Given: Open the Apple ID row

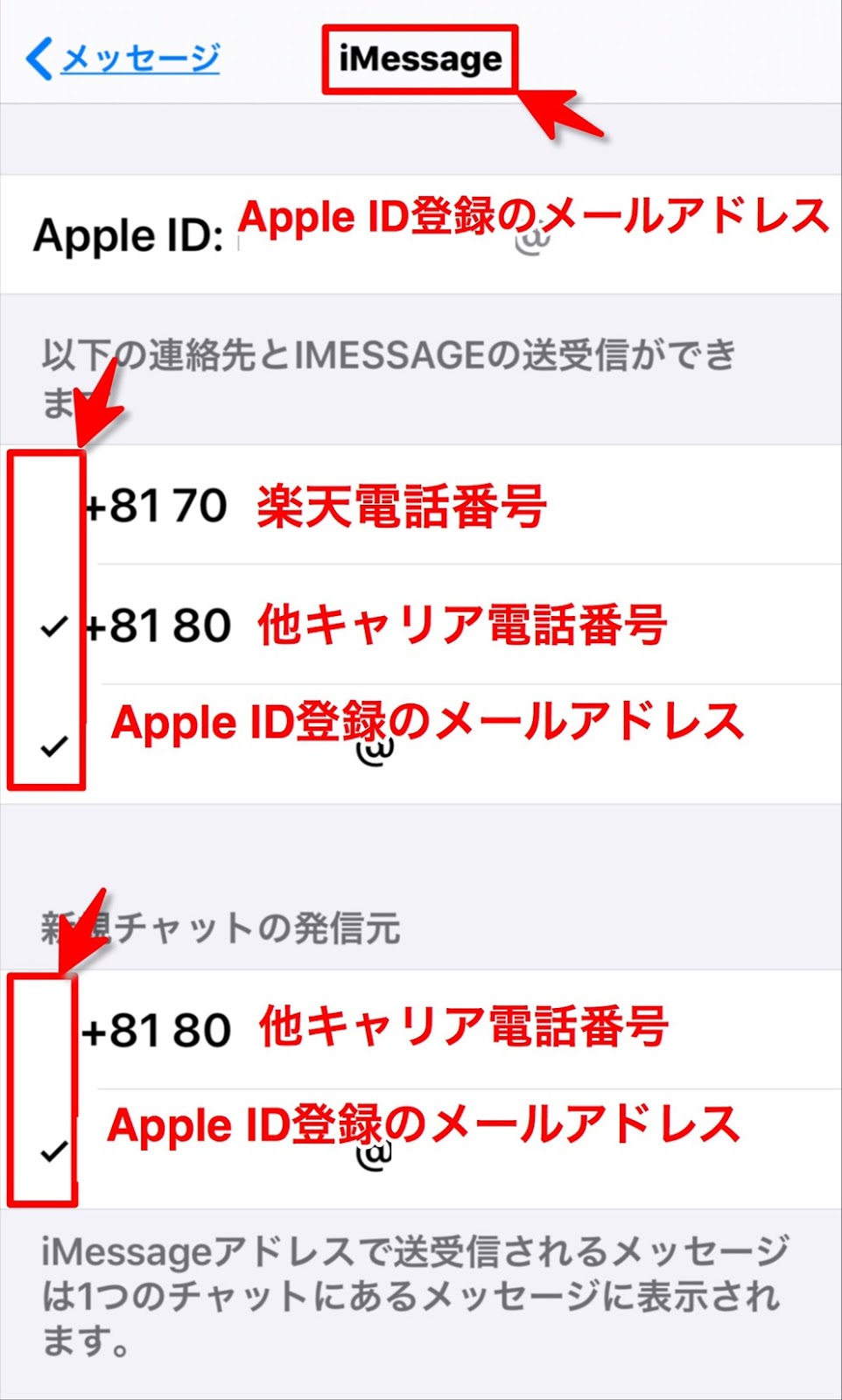Looking at the screenshot, I should (420, 234).
